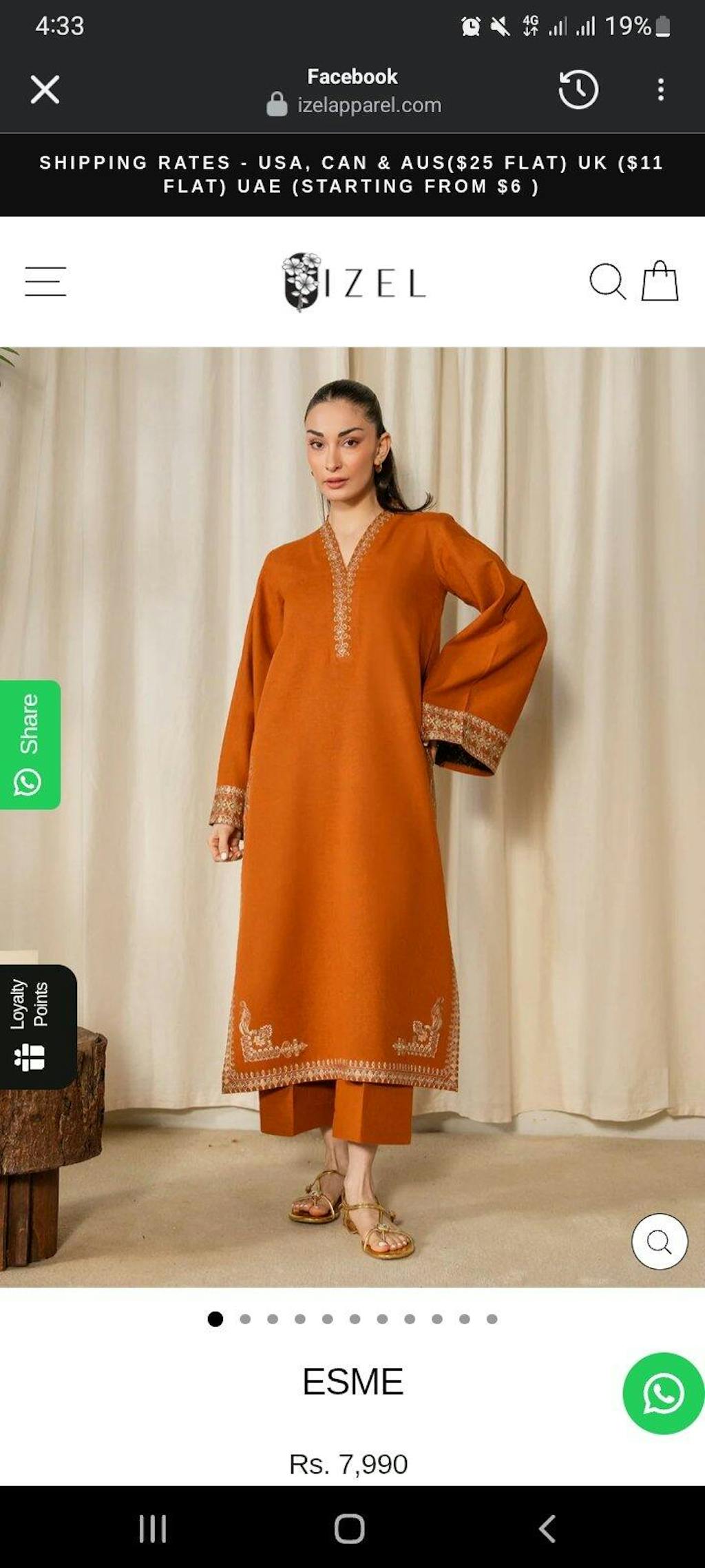
Task: Go back with the system back button
Action: click(x=547, y=1528)
